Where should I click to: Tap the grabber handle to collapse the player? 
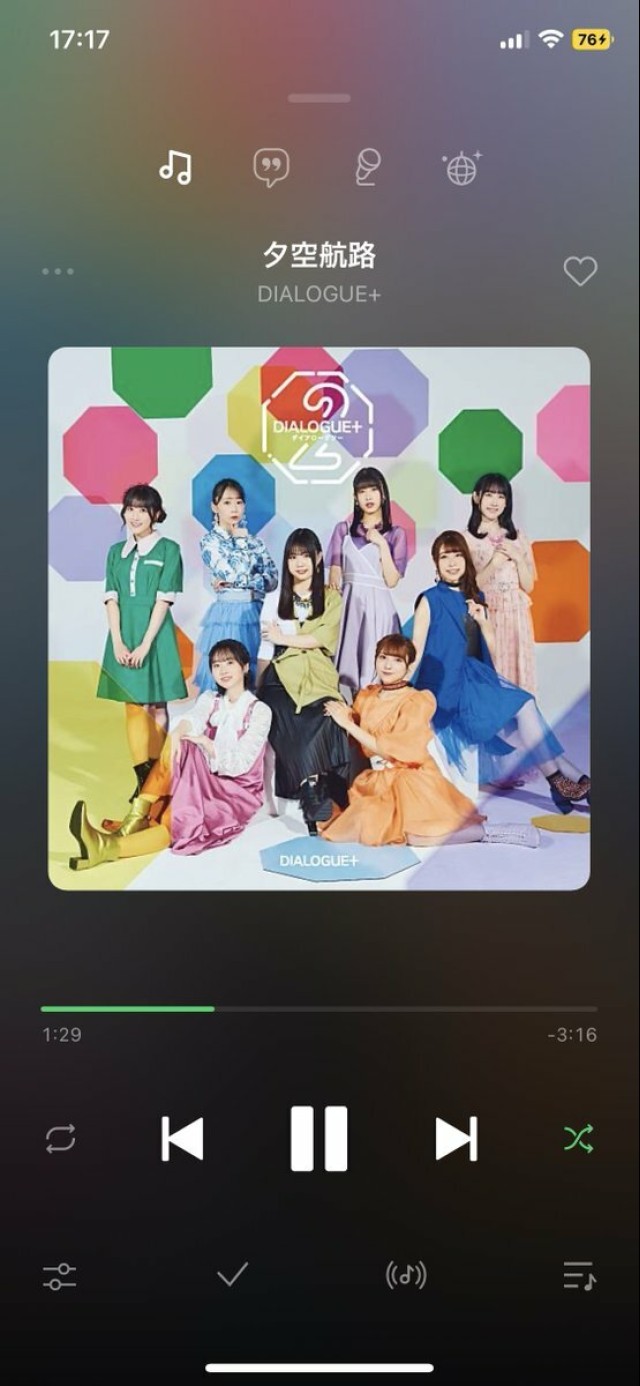319,98
